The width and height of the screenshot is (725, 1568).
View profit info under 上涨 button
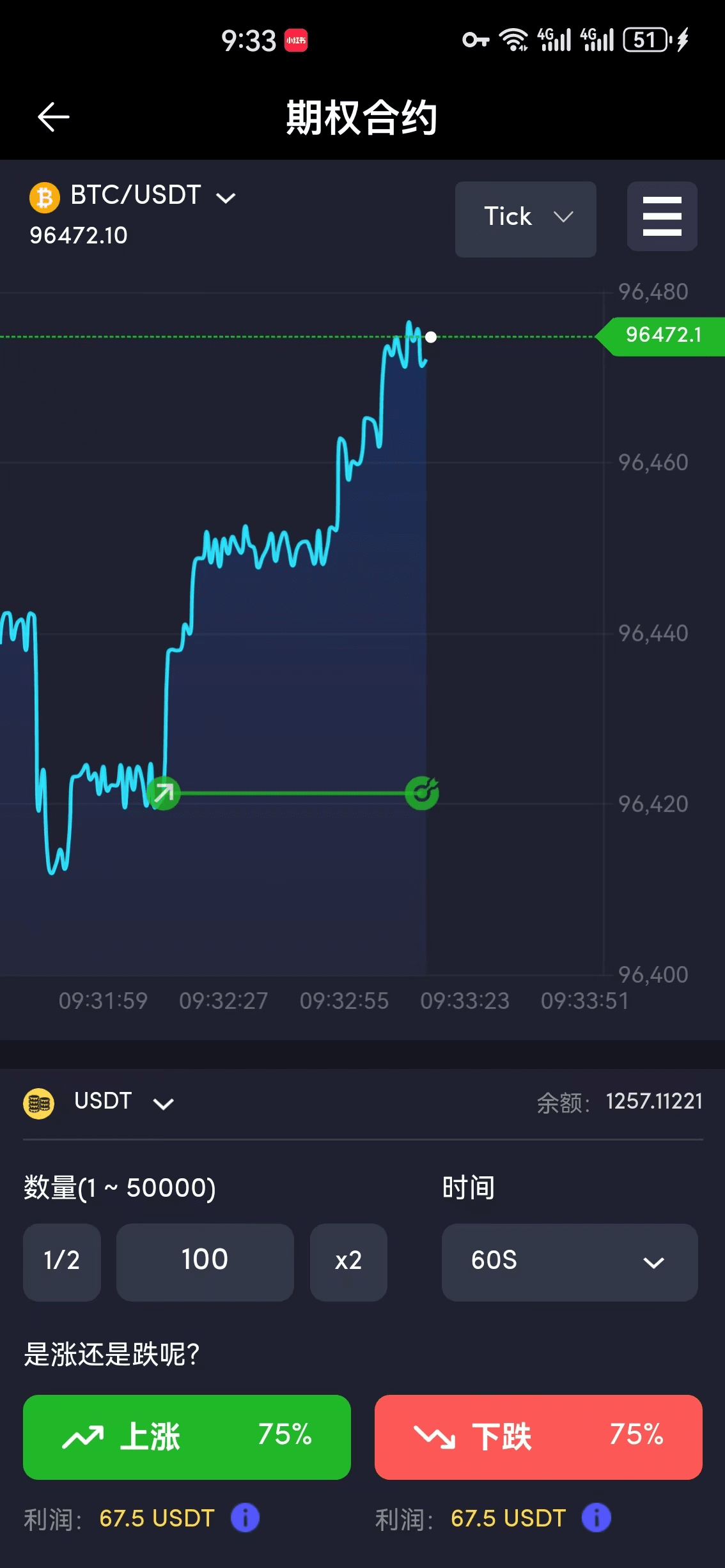pos(245,1518)
